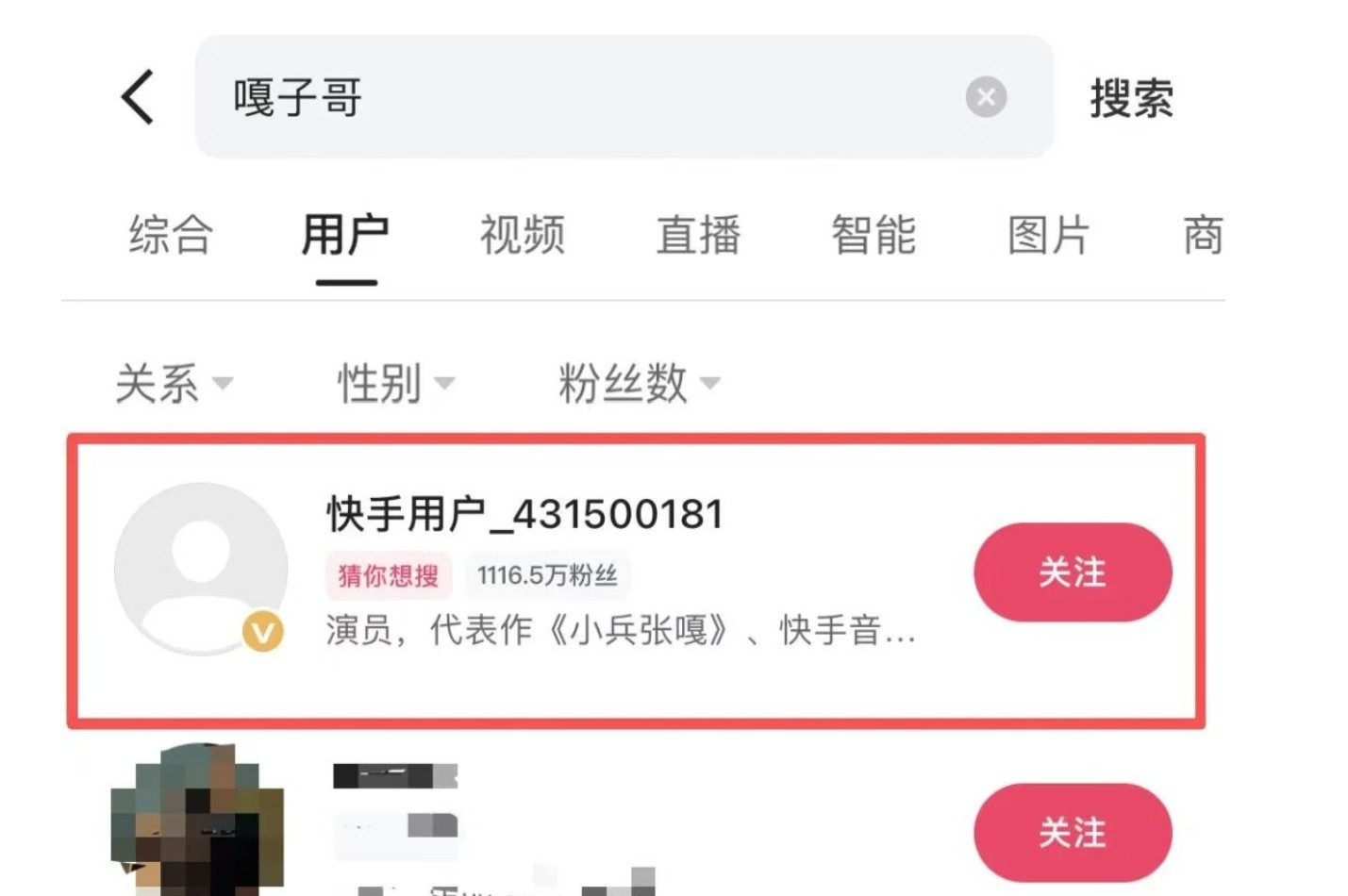Switch to the 视频 tab
The height and width of the screenshot is (896, 1348).
coord(522,235)
